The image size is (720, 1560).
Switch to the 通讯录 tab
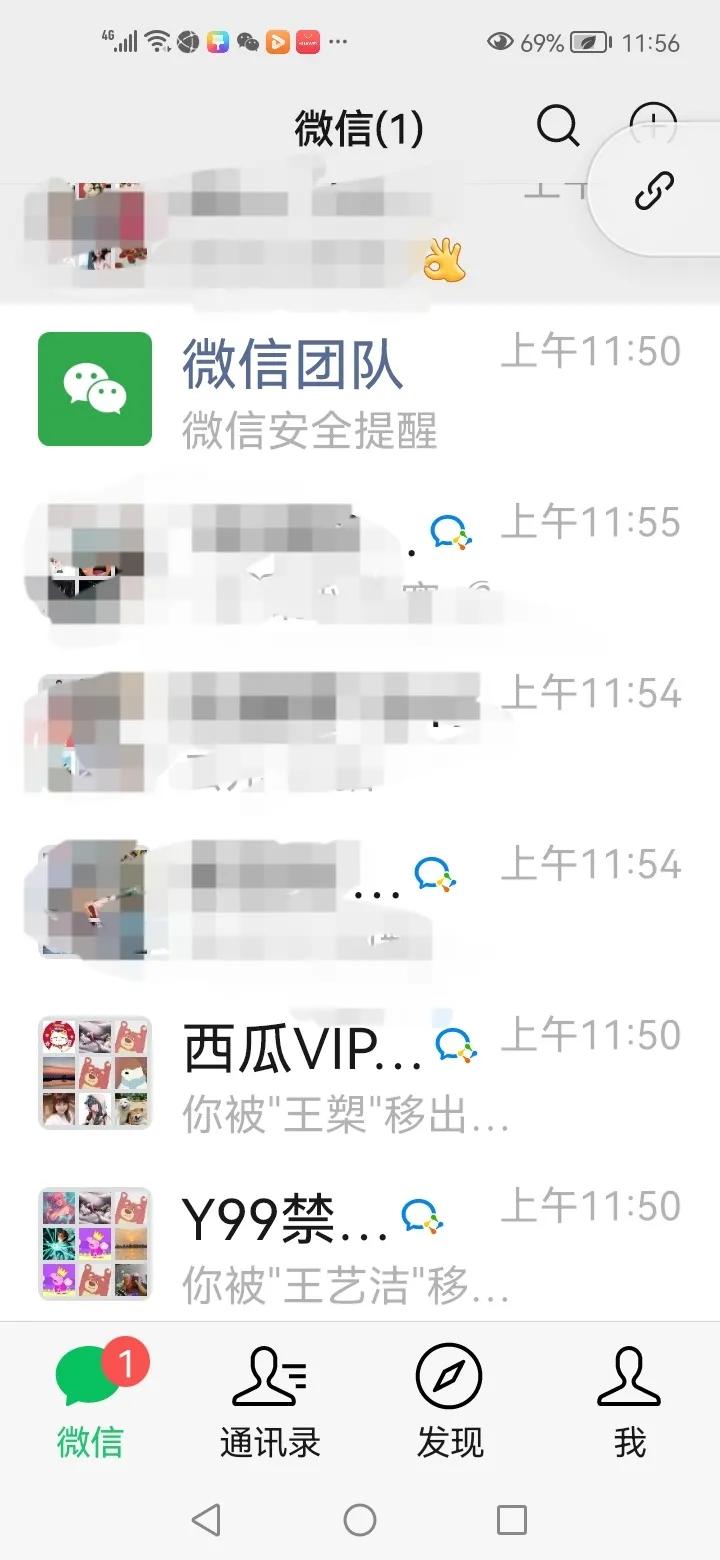point(270,1401)
